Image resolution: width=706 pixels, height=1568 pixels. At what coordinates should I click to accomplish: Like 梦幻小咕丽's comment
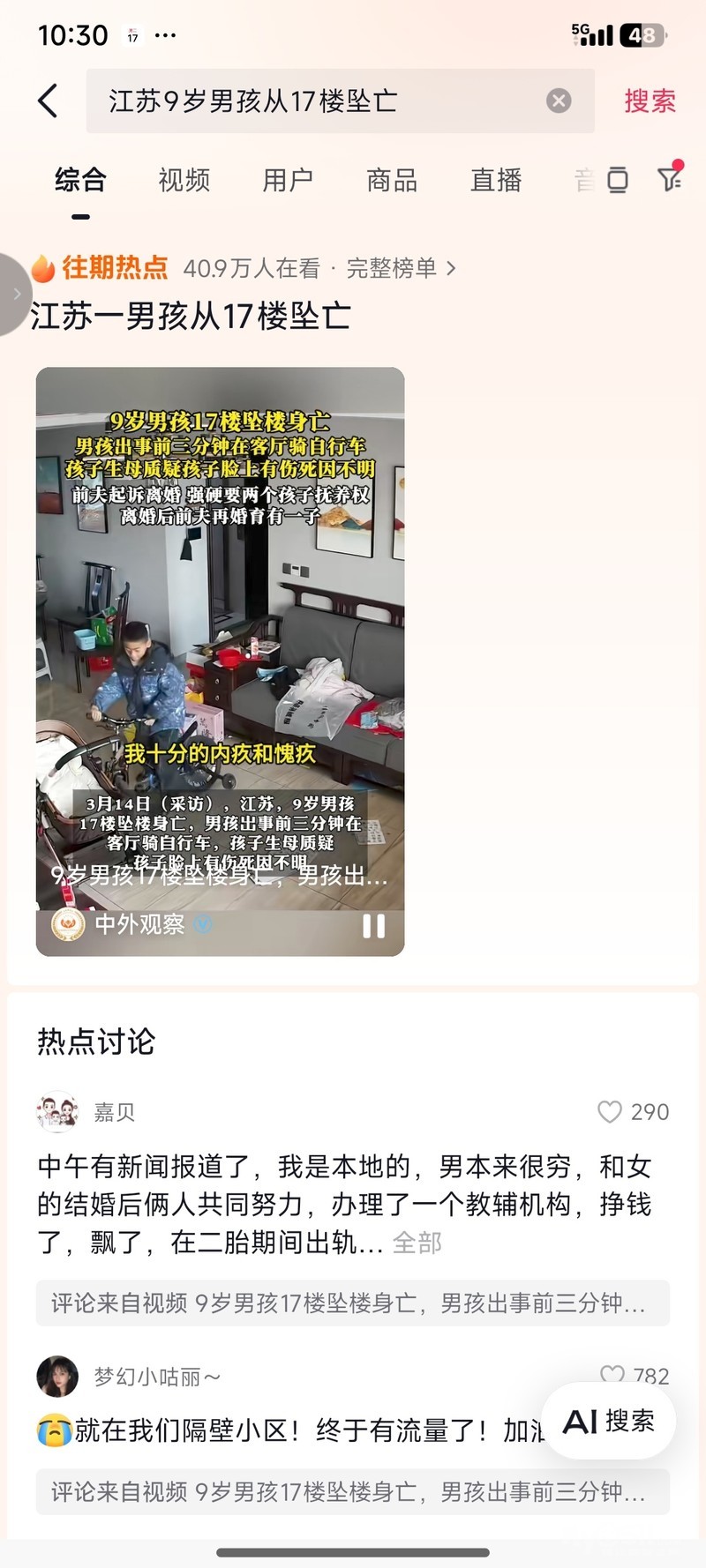pyautogui.click(x=612, y=1373)
